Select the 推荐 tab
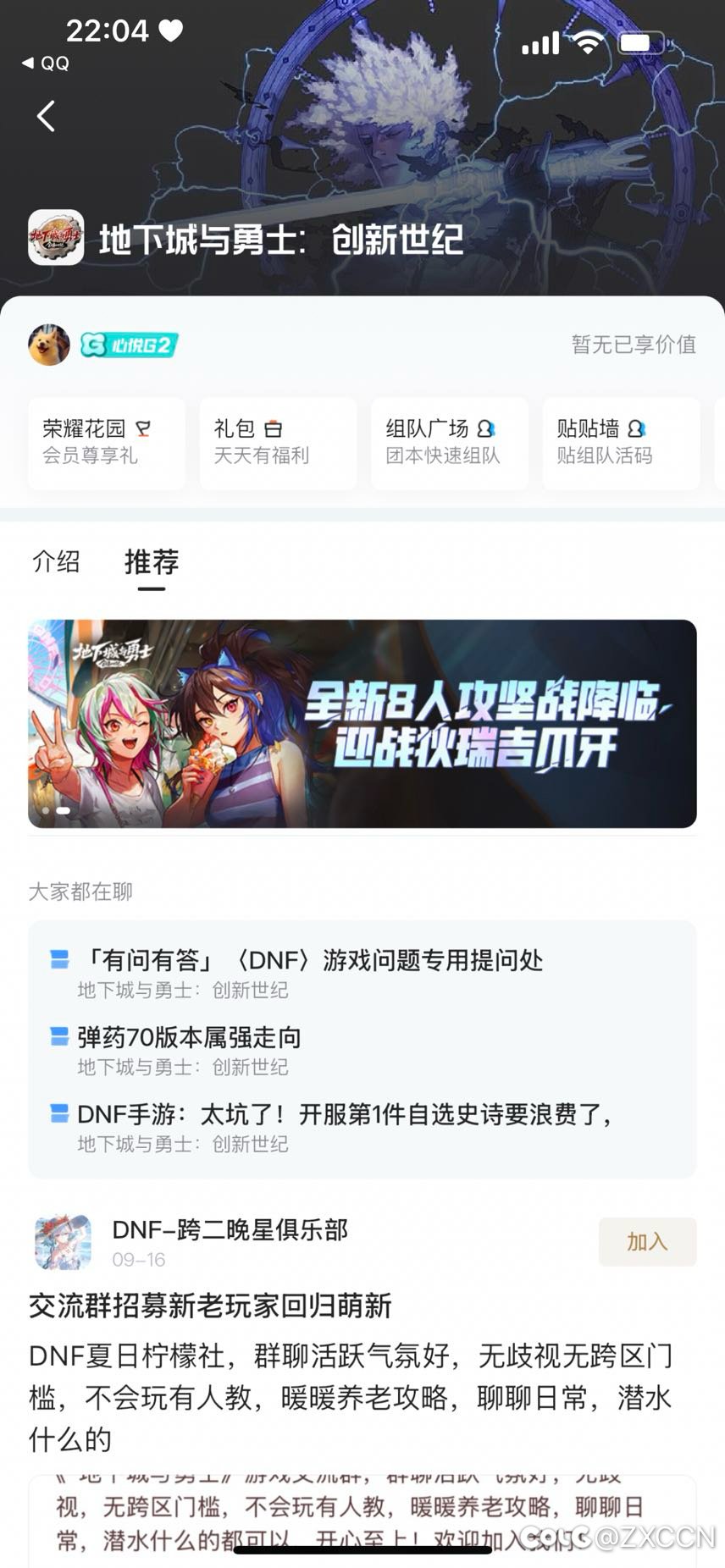Viewport: 725px width, 1568px height. point(152,561)
